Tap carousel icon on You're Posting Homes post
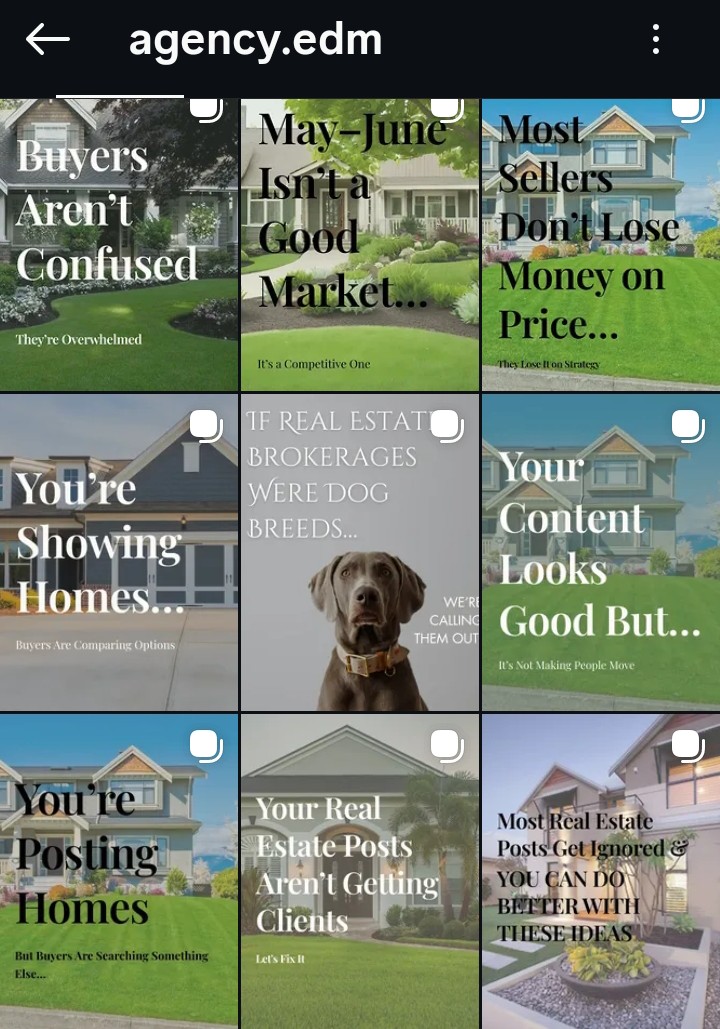 205,744
